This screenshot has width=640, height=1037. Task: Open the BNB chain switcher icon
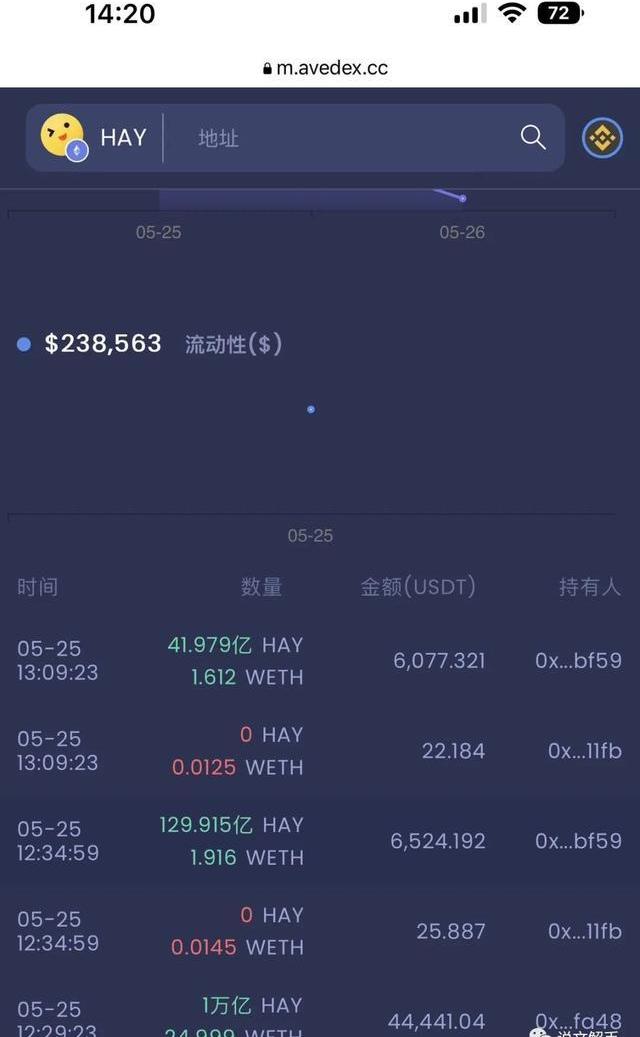[602, 138]
